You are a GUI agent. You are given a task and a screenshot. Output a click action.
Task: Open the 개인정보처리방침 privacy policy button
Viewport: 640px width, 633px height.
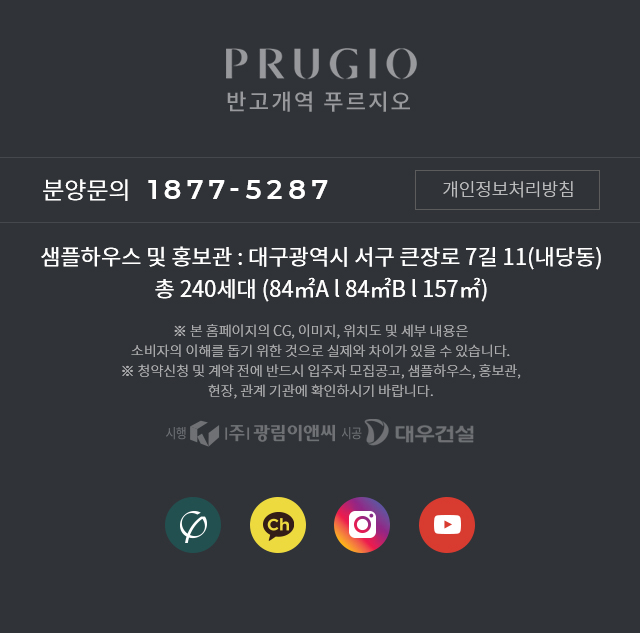507,190
